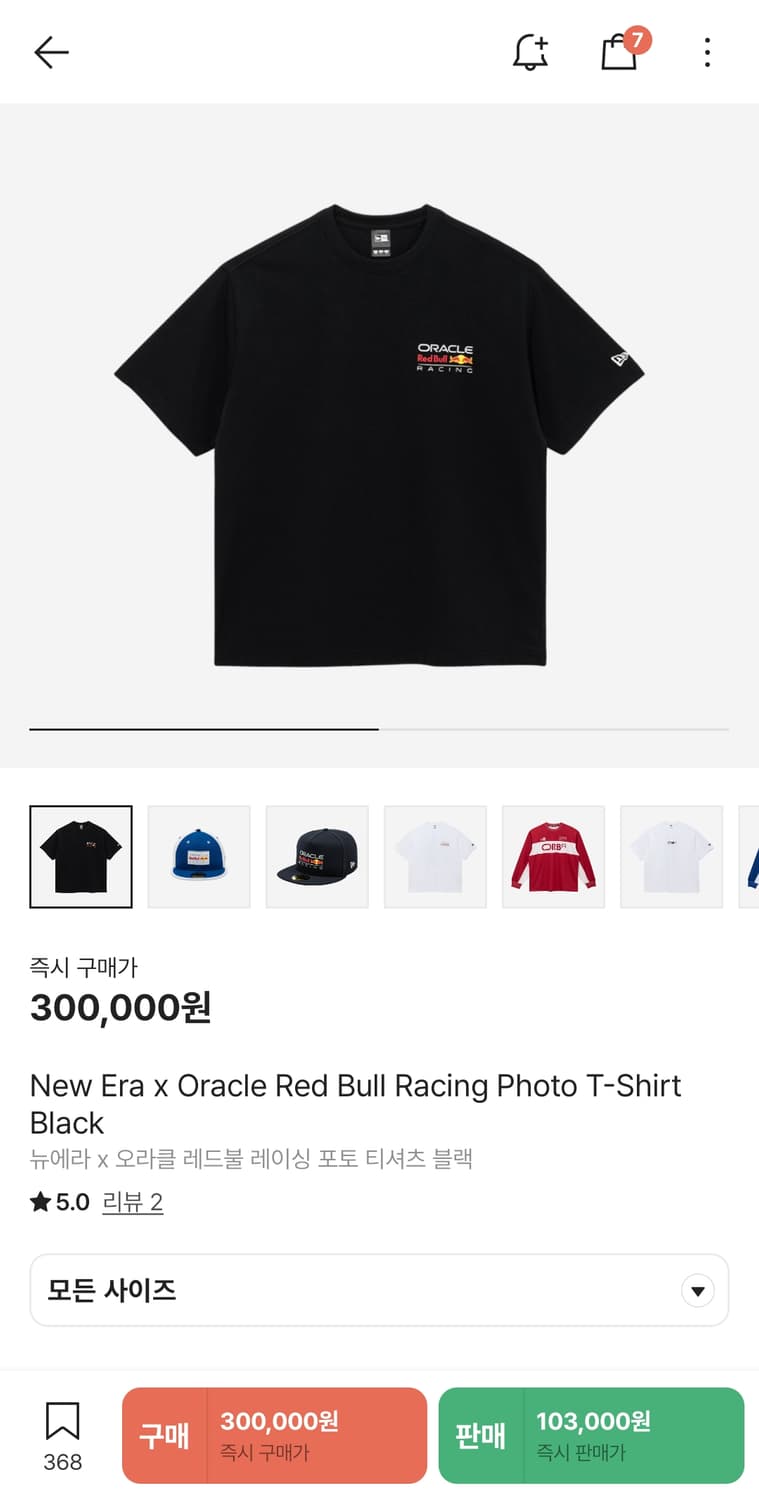Tap the star rating icon

tap(38, 1201)
